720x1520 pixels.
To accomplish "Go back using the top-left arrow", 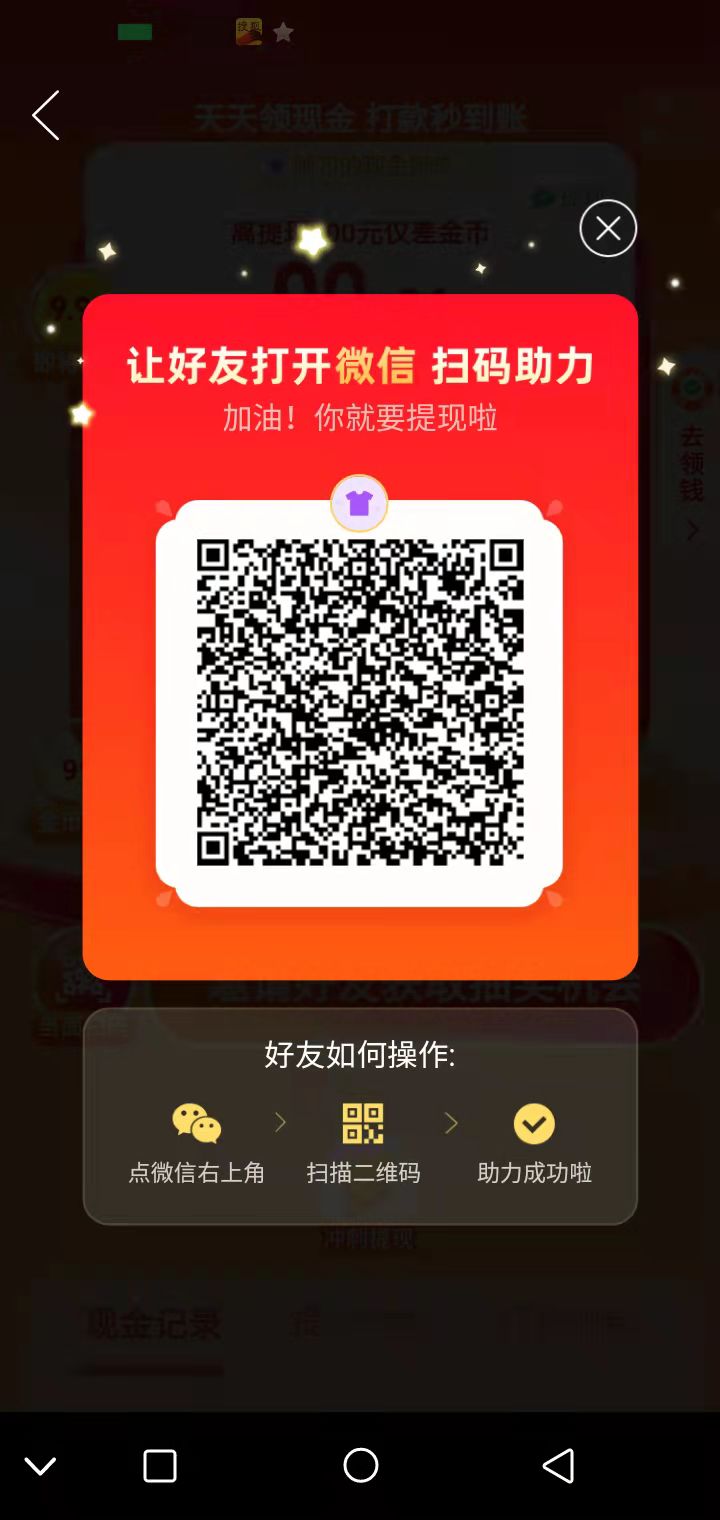I will point(46,115).
